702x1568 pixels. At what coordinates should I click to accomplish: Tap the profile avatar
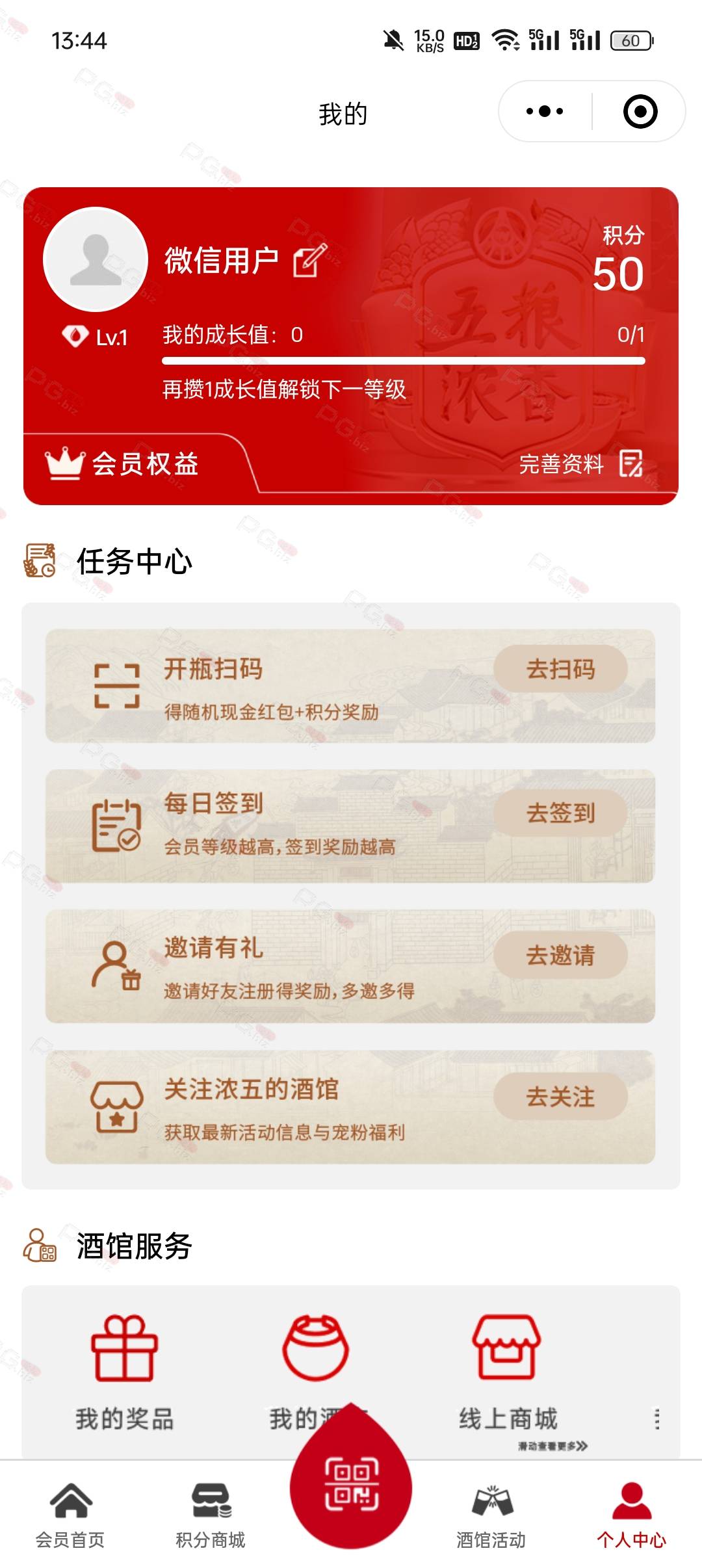click(96, 259)
